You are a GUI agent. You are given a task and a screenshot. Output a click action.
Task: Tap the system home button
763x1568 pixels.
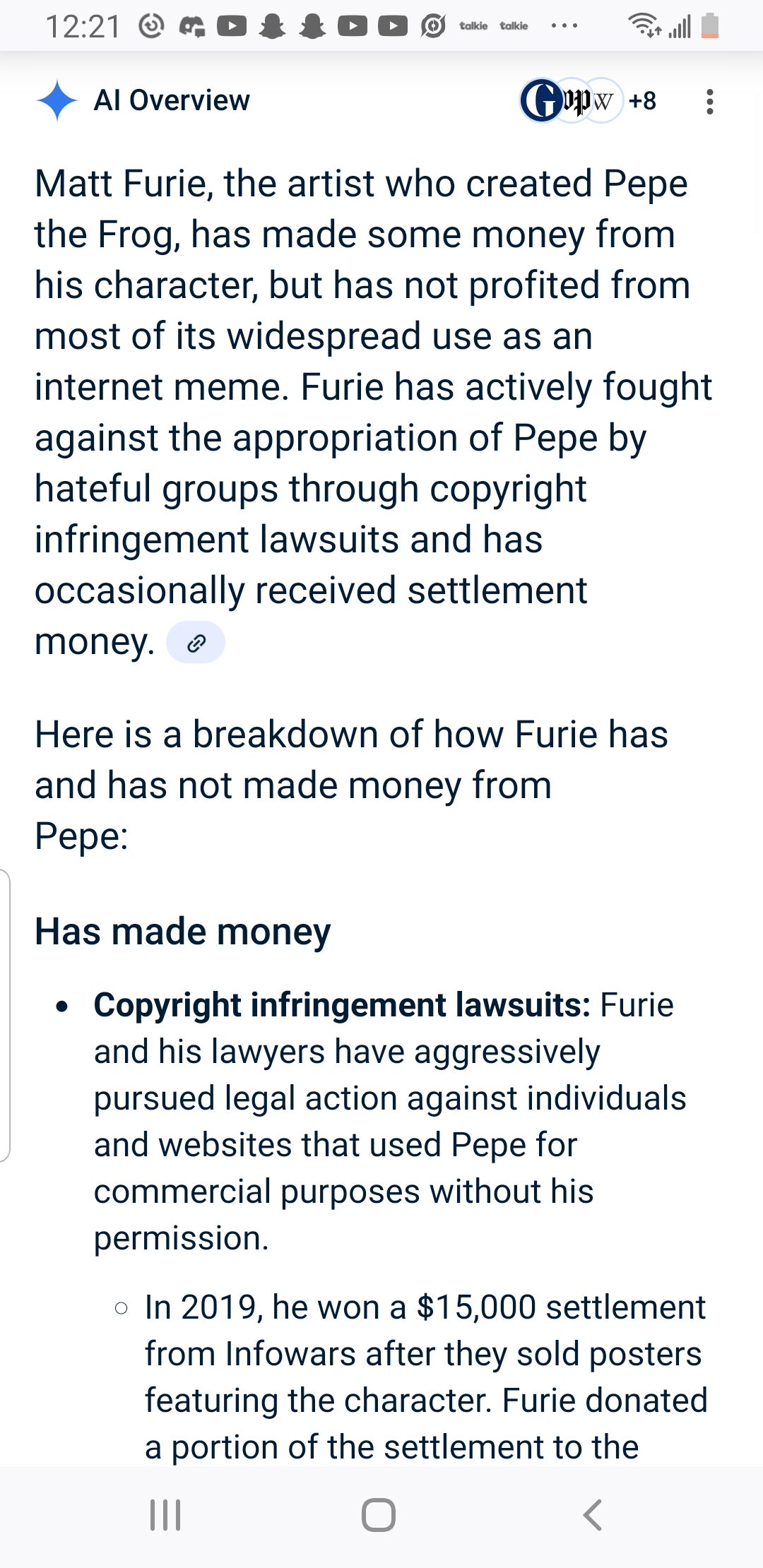[x=379, y=1515]
